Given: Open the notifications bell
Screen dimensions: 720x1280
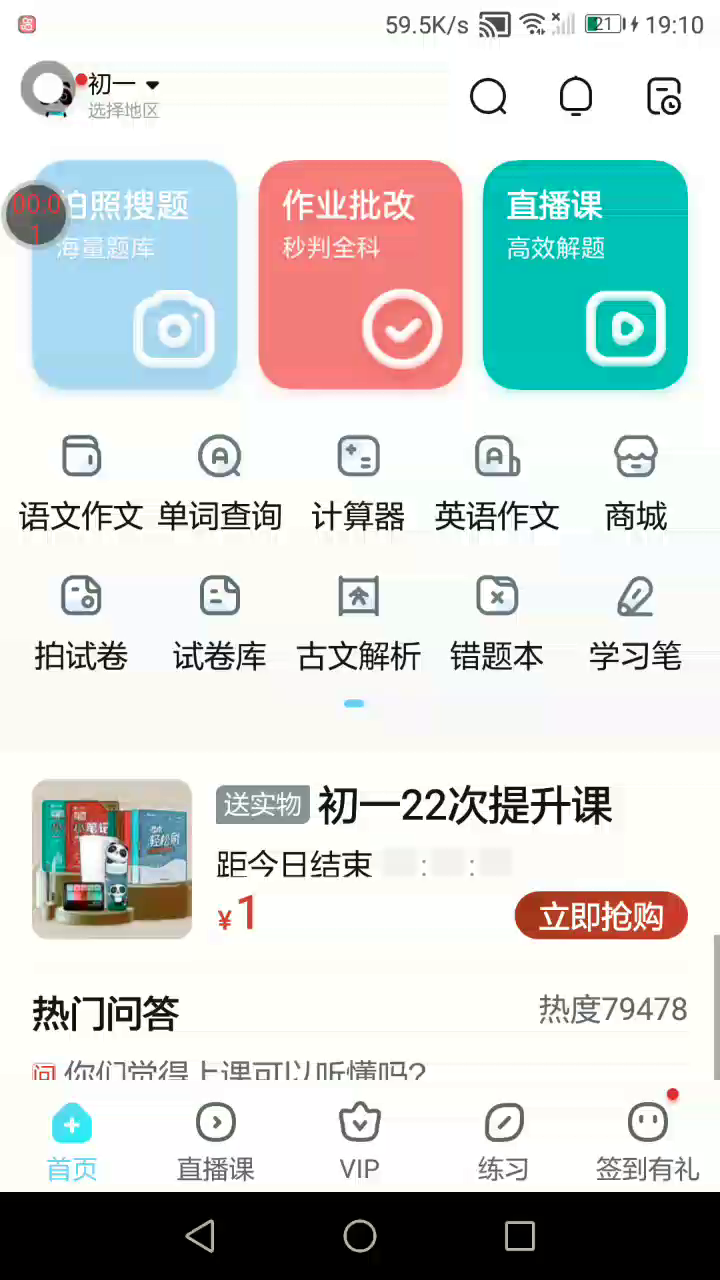Looking at the screenshot, I should pyautogui.click(x=576, y=97).
